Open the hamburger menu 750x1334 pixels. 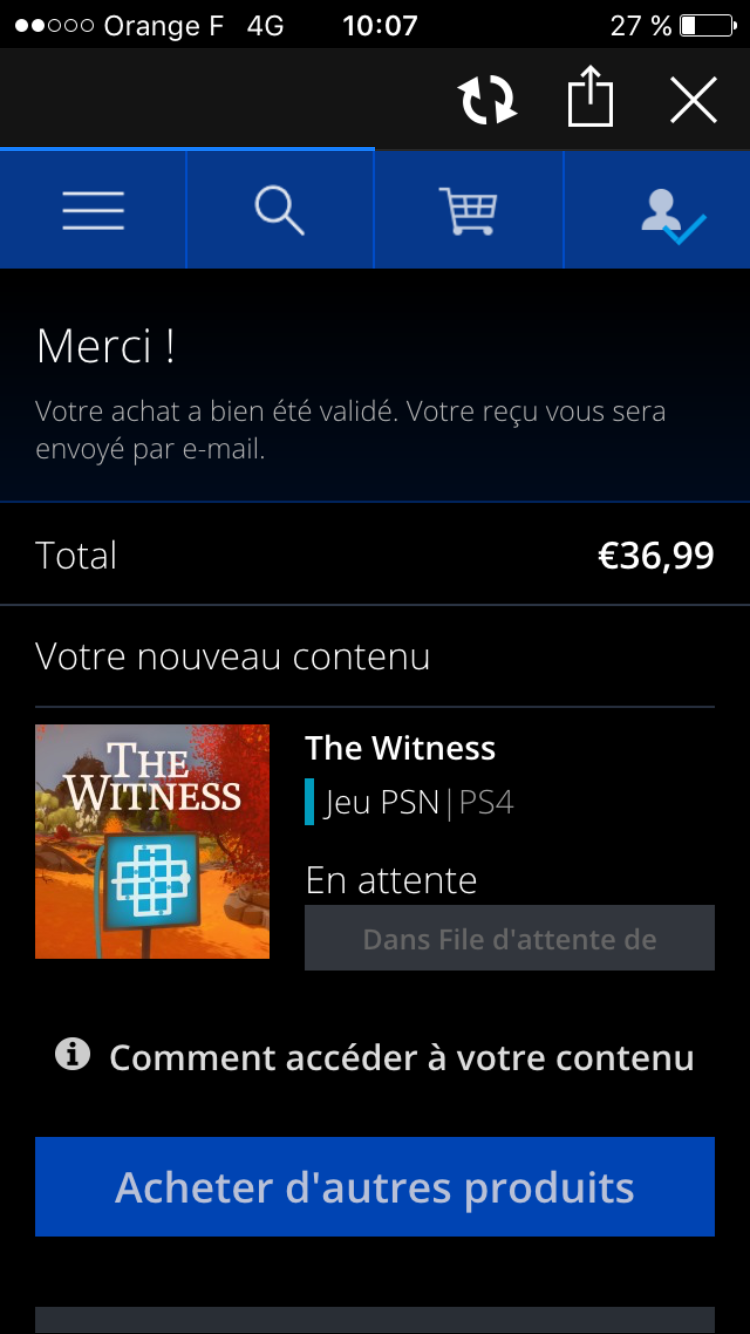[x=93, y=211]
